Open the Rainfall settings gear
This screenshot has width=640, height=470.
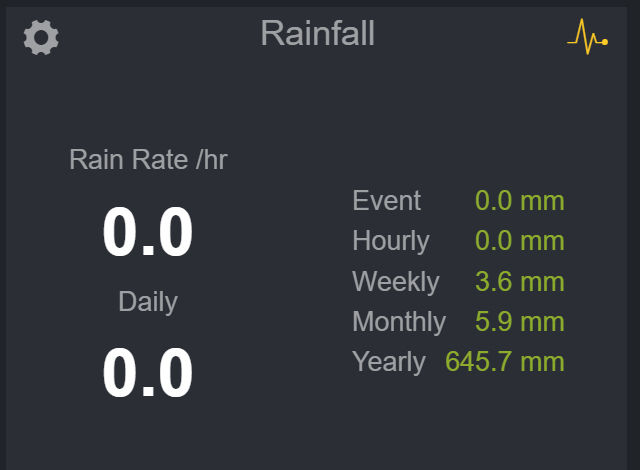41,38
